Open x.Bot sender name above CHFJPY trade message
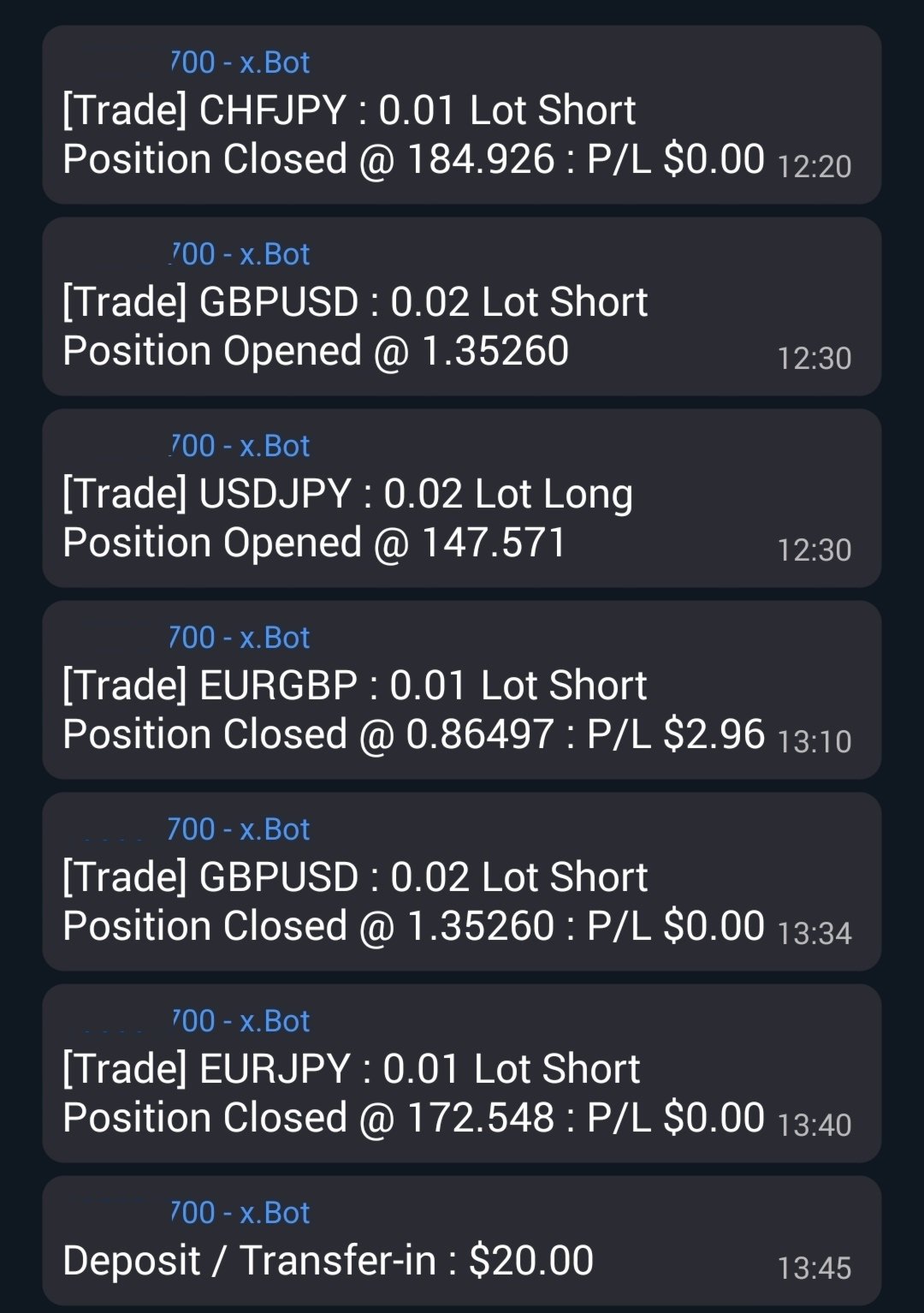This screenshot has width=924, height=1313. tap(240, 62)
